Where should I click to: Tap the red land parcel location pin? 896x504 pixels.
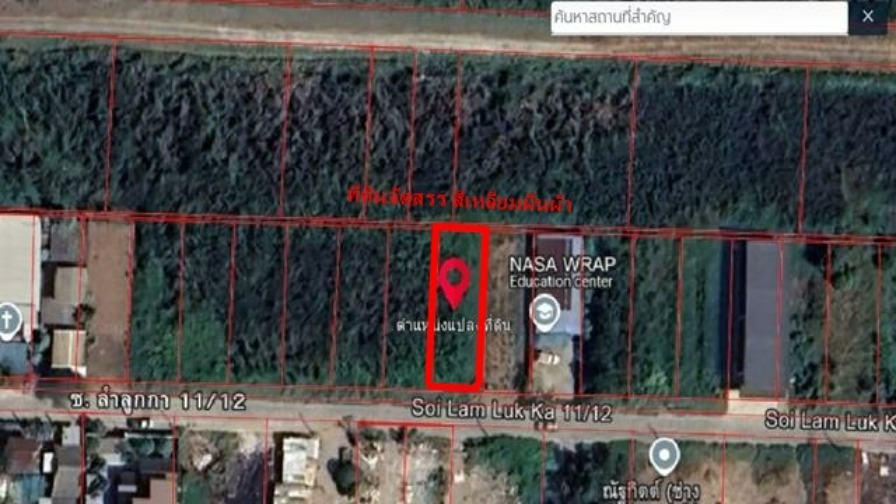pyautogui.click(x=455, y=282)
